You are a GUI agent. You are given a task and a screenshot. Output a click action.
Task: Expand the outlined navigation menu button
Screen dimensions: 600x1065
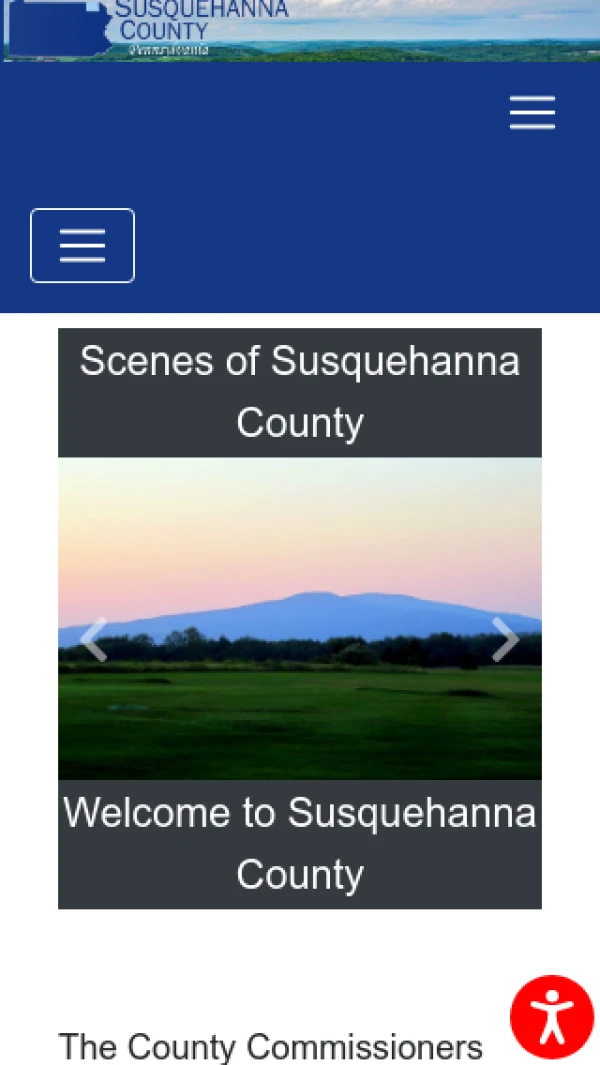point(82,245)
